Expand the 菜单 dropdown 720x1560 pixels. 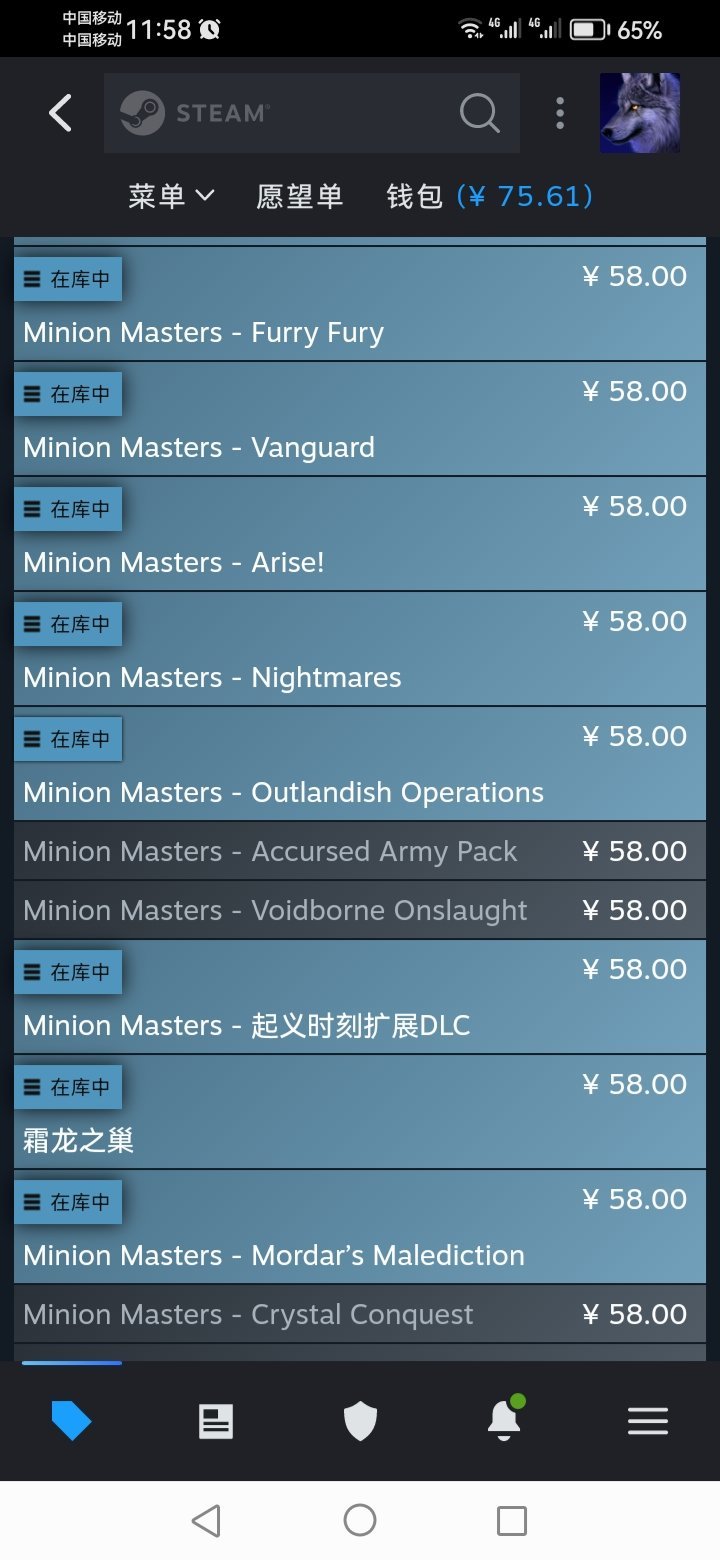click(171, 196)
